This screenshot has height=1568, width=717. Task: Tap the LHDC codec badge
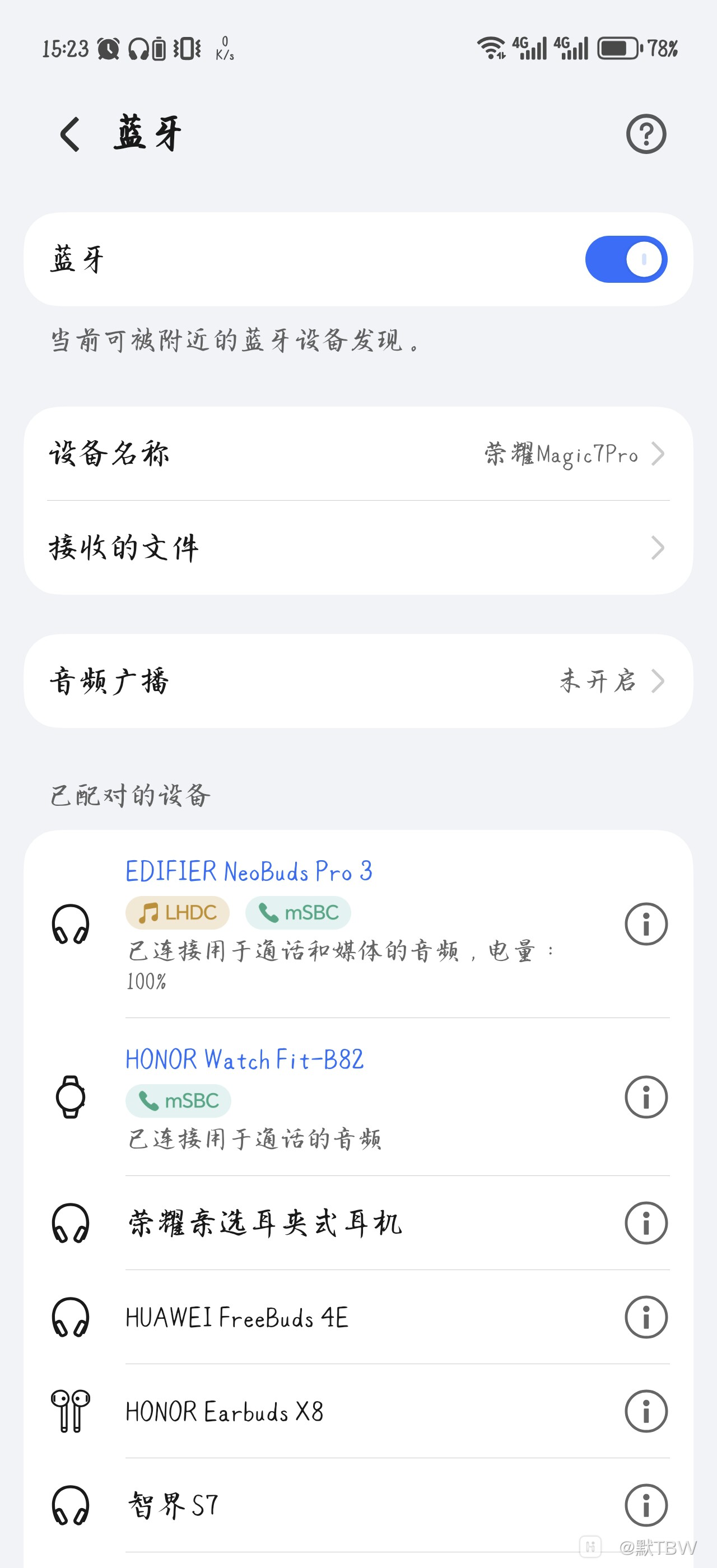(x=177, y=912)
